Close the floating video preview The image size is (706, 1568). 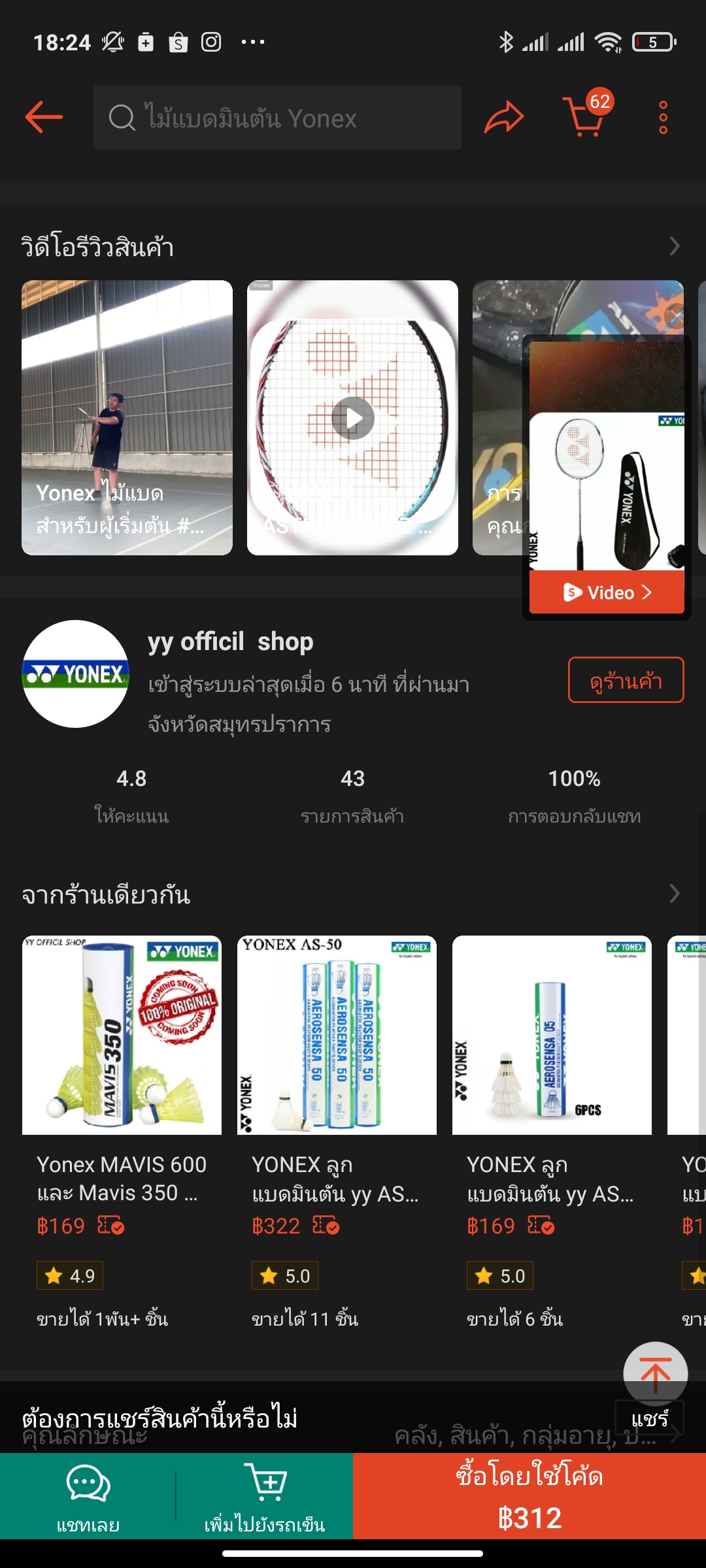675,316
